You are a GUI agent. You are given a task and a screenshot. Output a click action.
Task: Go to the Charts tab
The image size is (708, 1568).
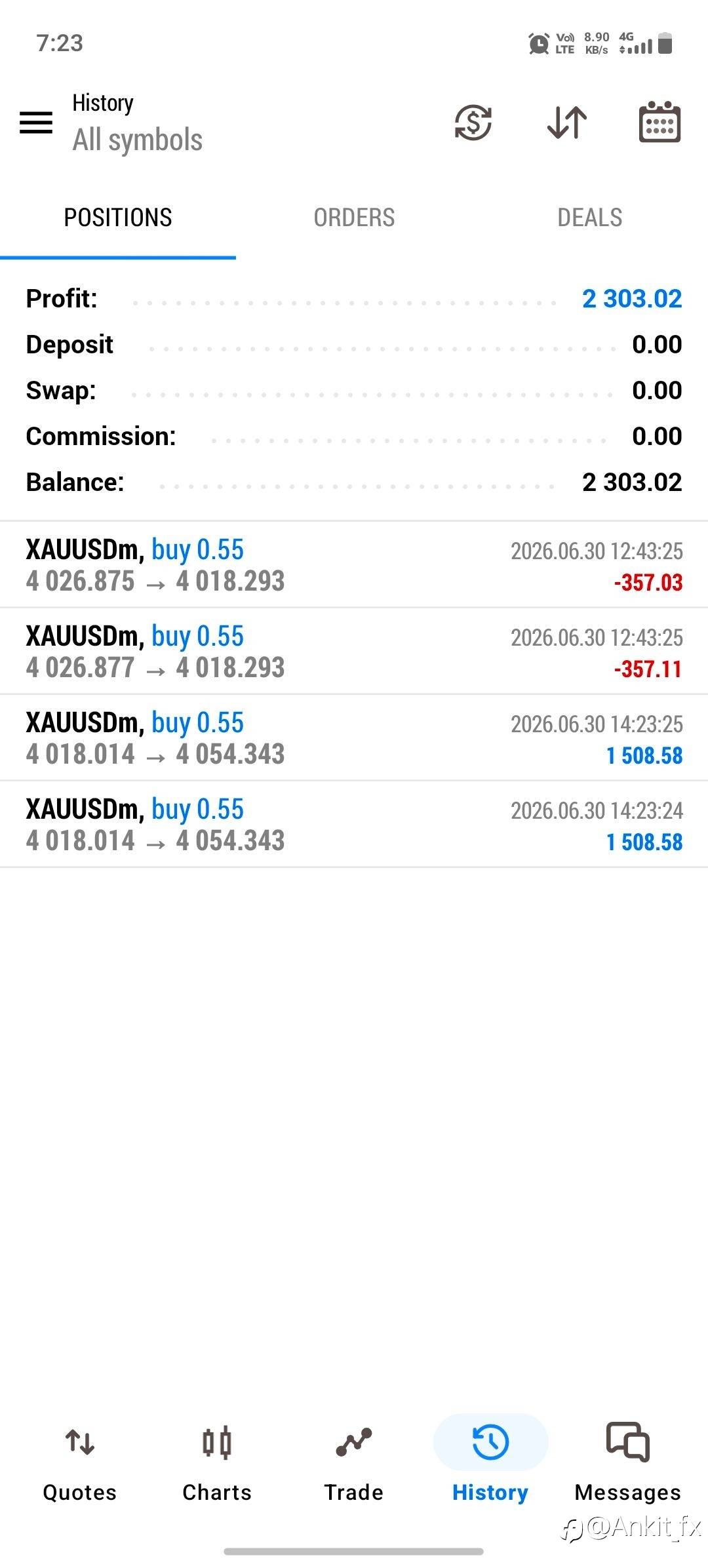217,1462
